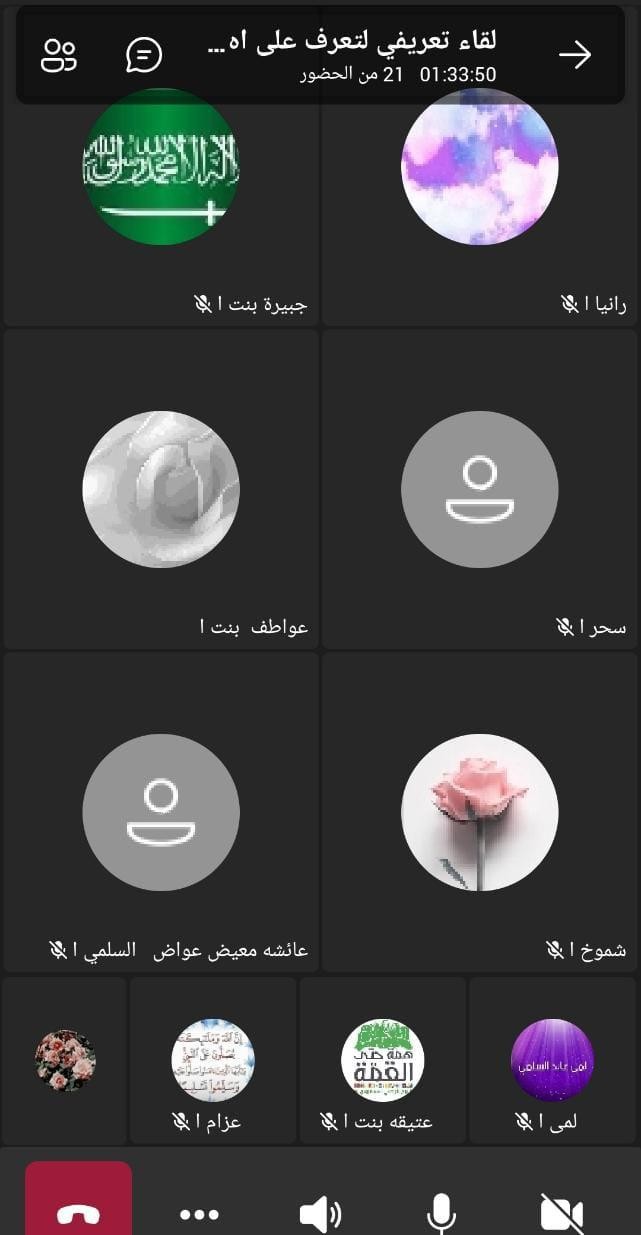641x1235 pixels.
Task: Open the participants list
Action: coord(59,55)
